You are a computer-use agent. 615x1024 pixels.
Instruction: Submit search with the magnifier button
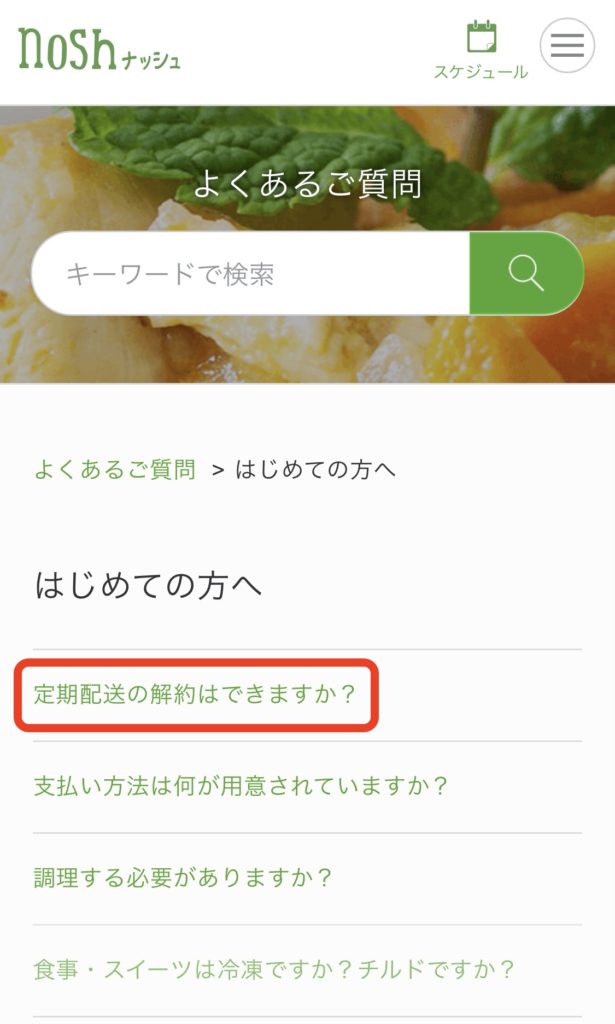click(526, 274)
